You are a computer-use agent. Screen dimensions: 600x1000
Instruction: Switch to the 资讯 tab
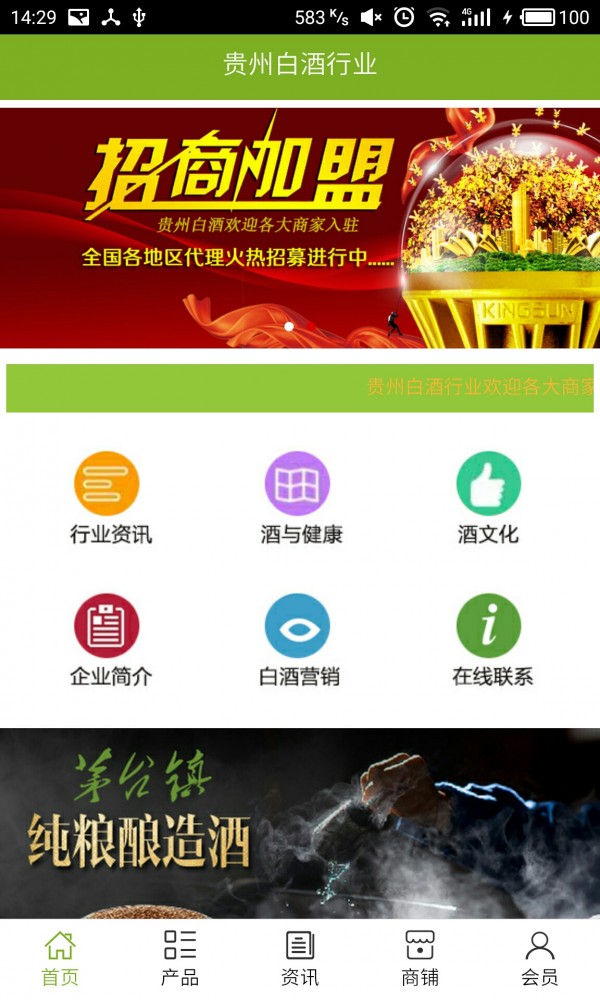tap(300, 958)
